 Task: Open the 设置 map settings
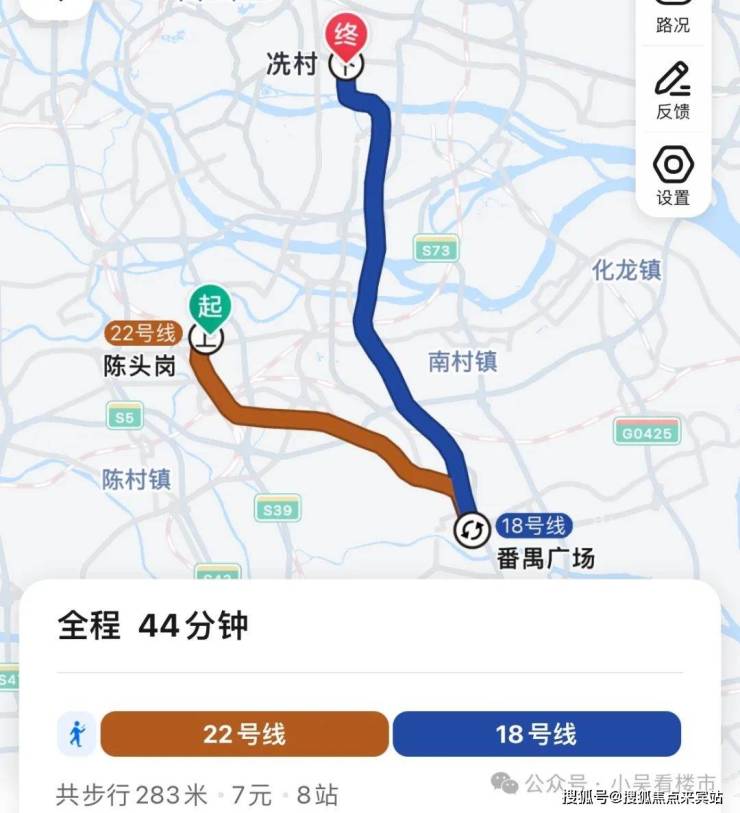coord(673,176)
